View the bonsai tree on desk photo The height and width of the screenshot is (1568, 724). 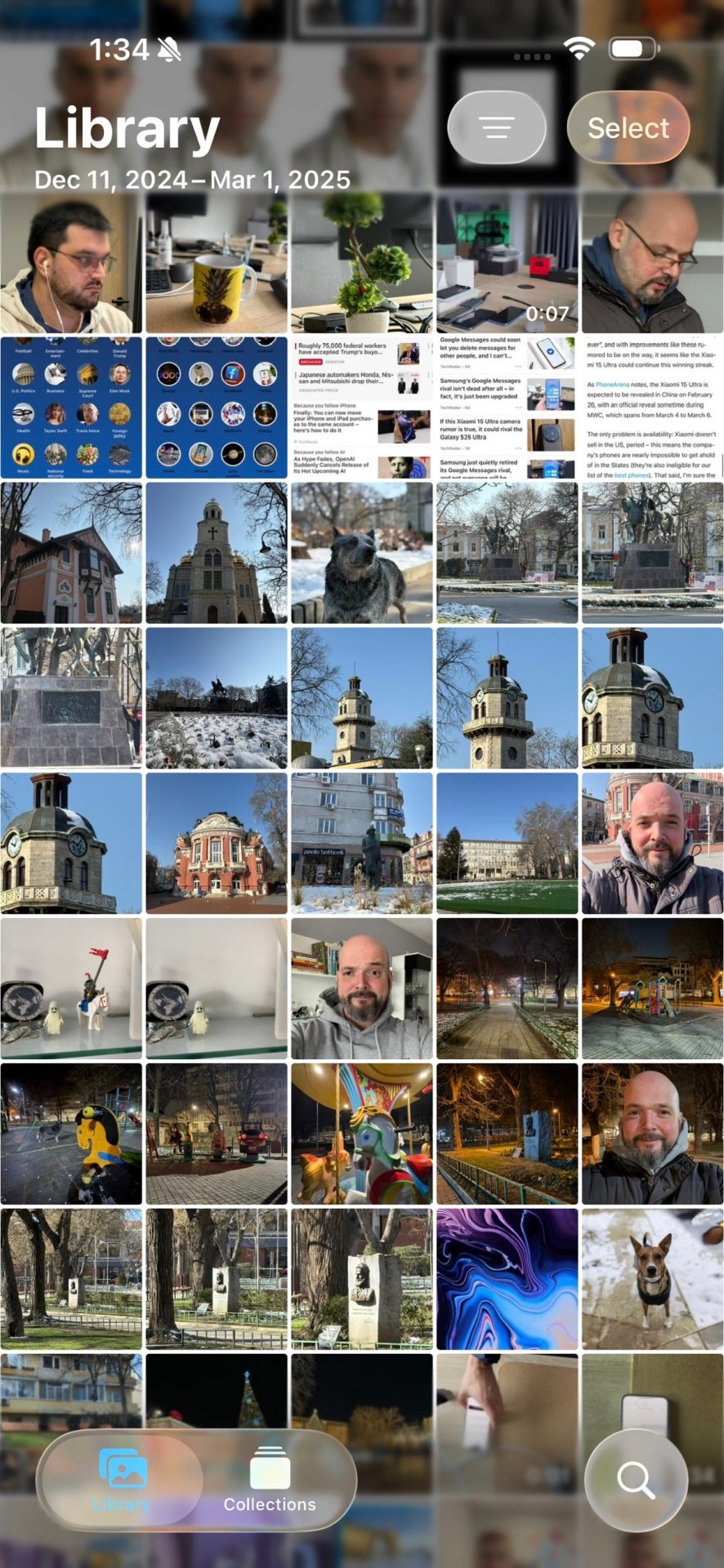362,263
